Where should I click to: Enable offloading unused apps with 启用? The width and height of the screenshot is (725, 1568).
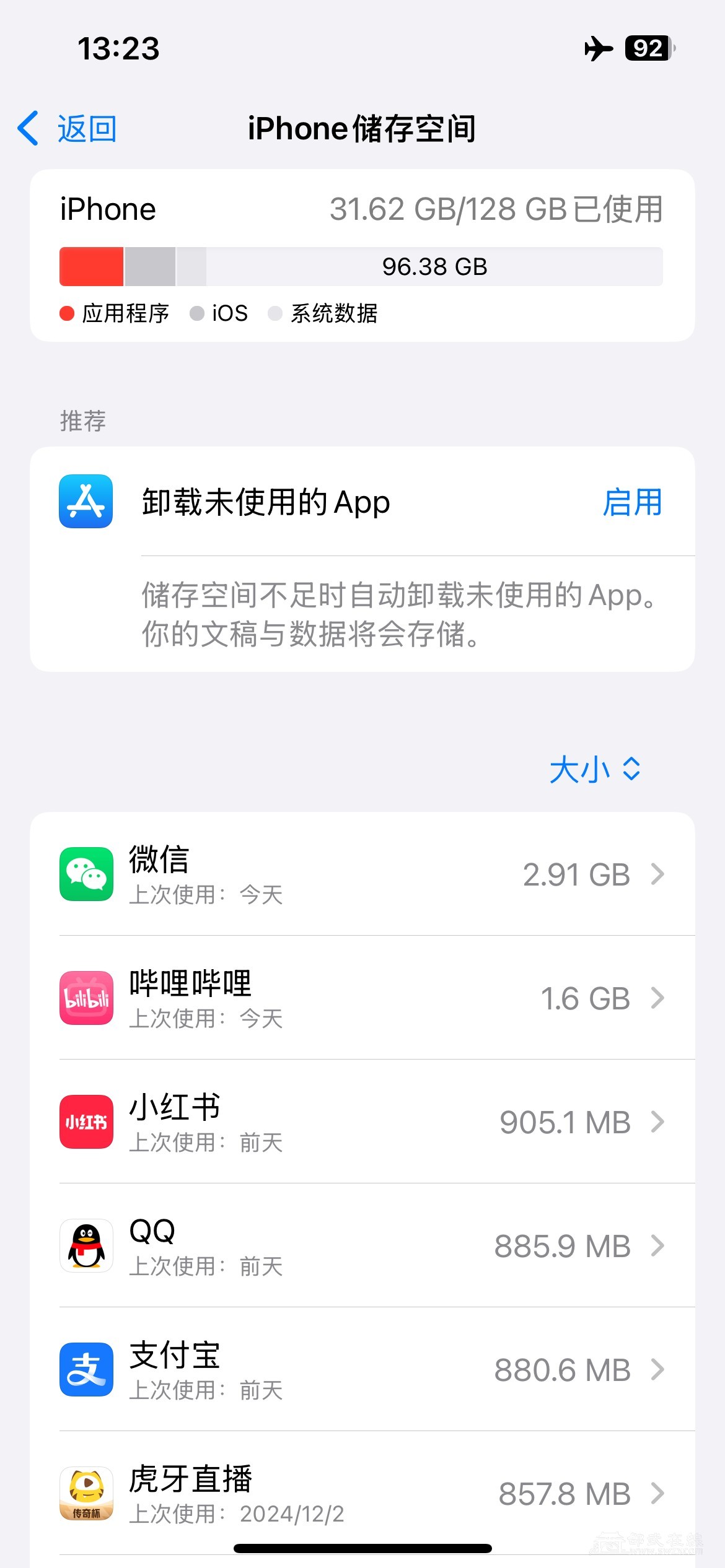point(632,502)
